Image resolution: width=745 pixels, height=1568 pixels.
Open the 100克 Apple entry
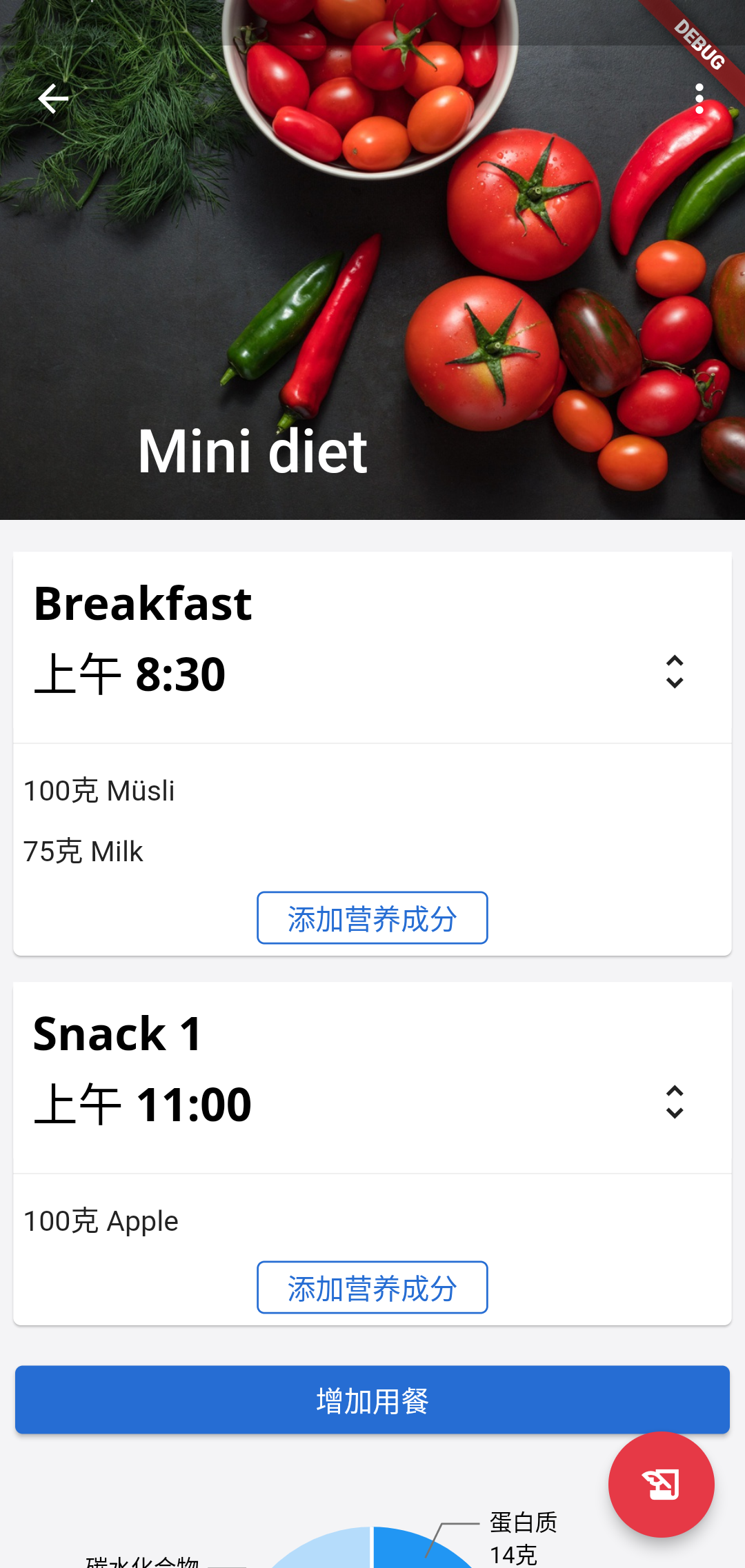coord(101,1221)
